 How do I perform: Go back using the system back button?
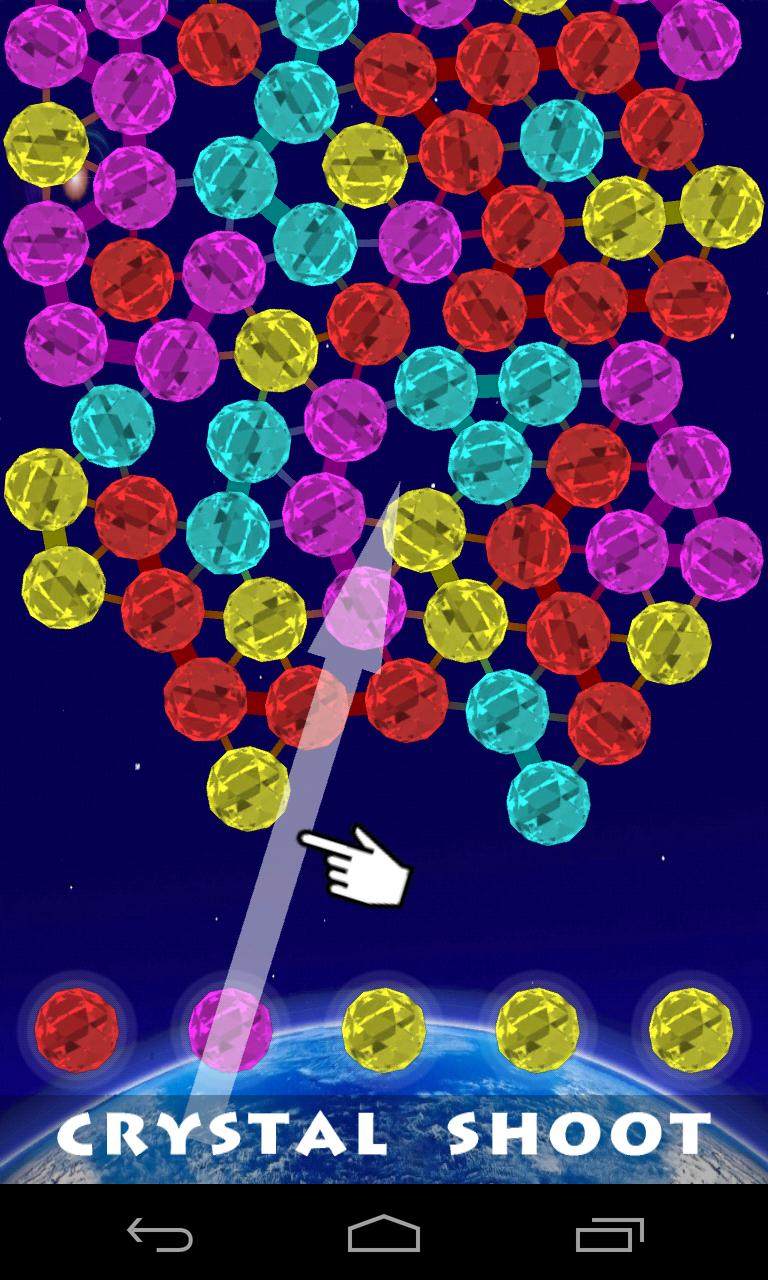[160, 1236]
